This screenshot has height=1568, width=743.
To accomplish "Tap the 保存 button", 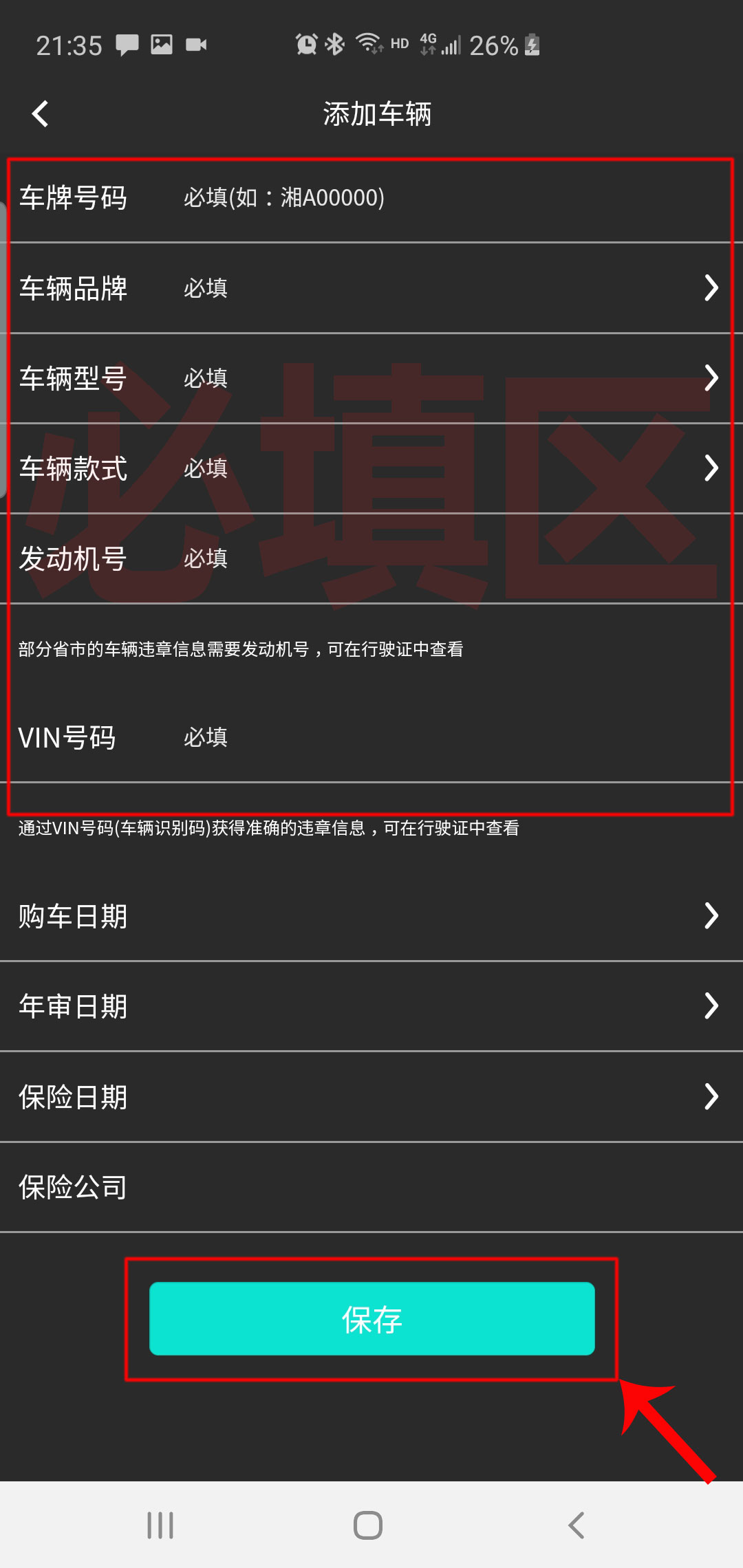I will 371,1318.
